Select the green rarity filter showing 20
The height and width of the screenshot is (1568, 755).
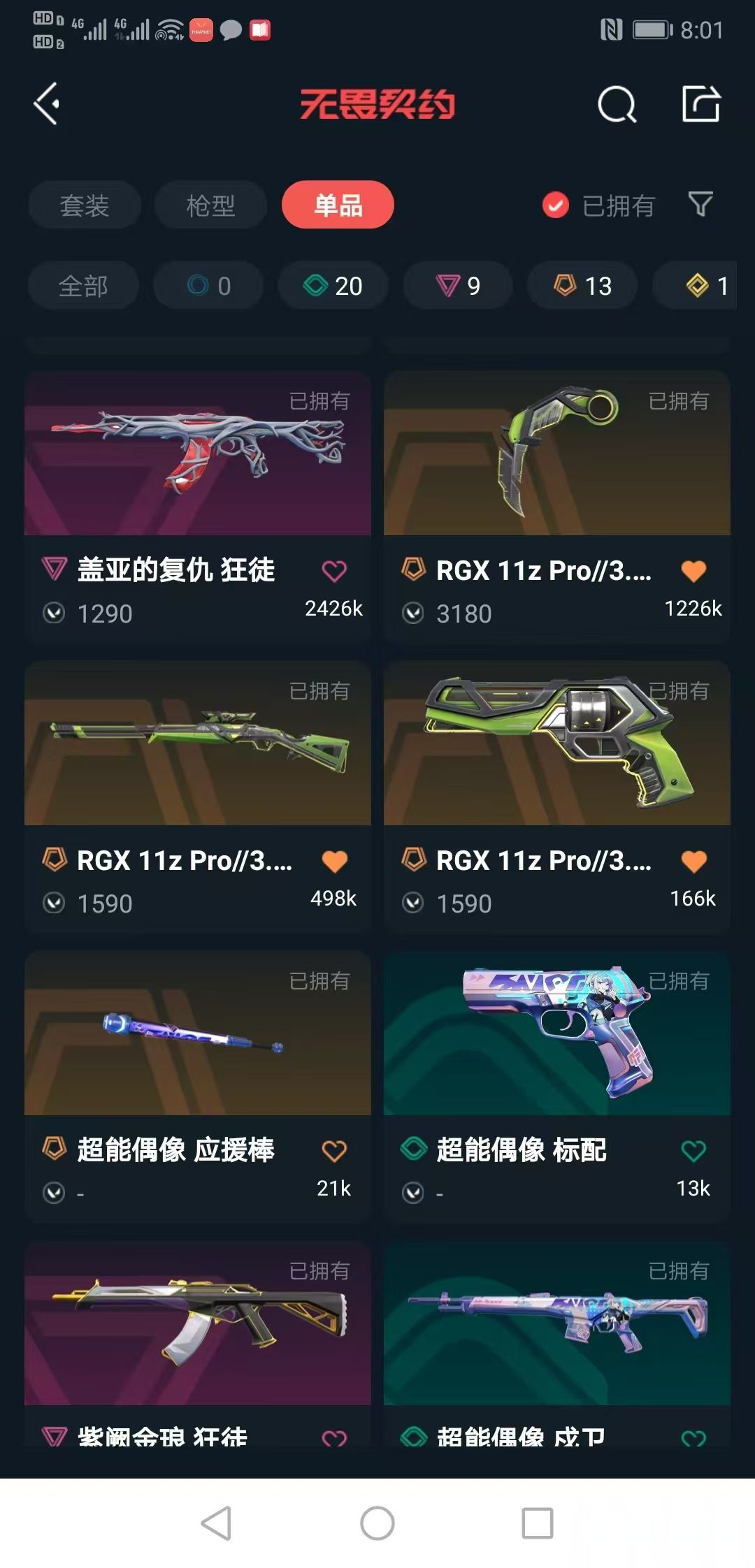[x=333, y=286]
